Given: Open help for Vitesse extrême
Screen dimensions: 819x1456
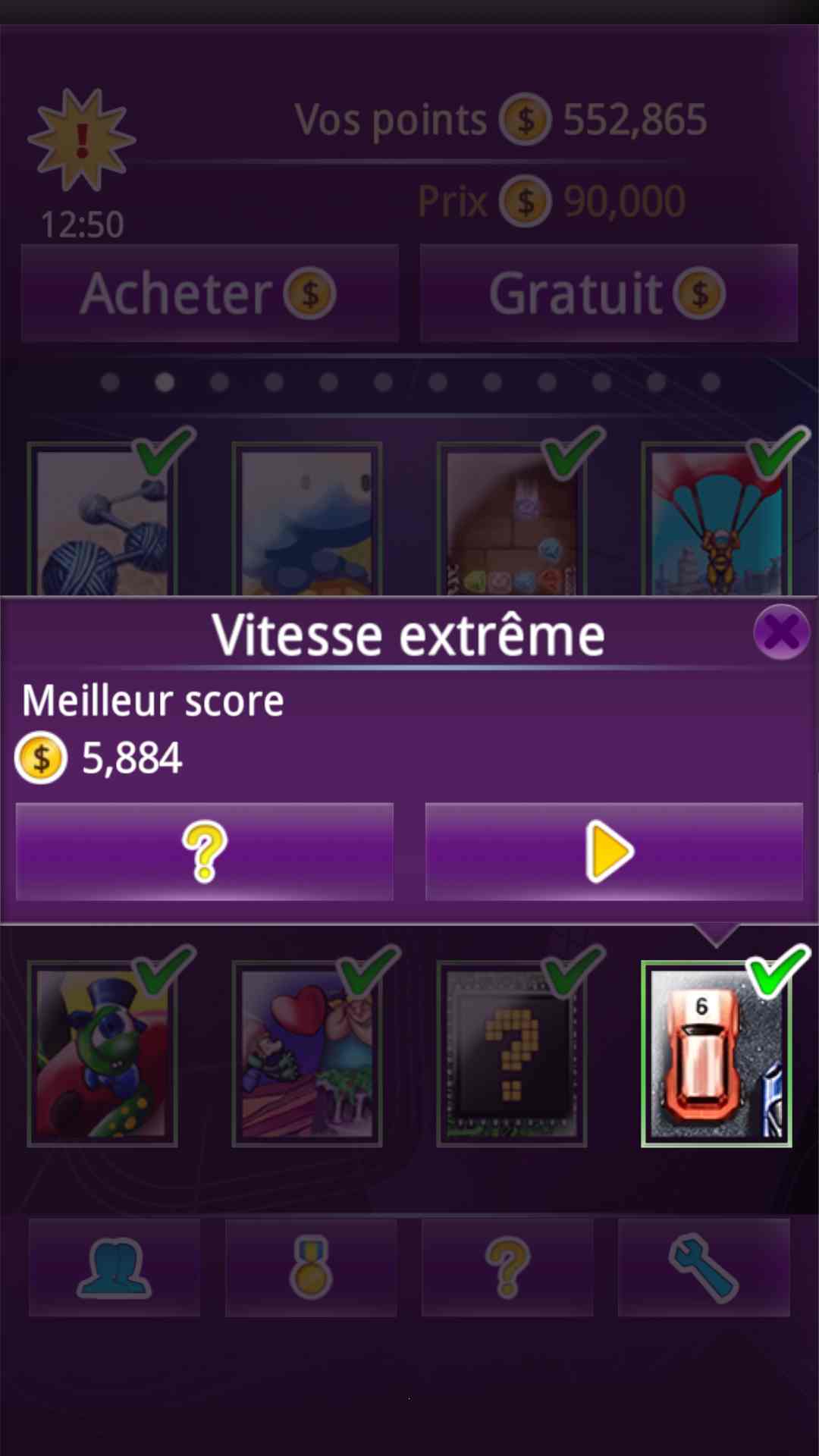Looking at the screenshot, I should [x=205, y=852].
